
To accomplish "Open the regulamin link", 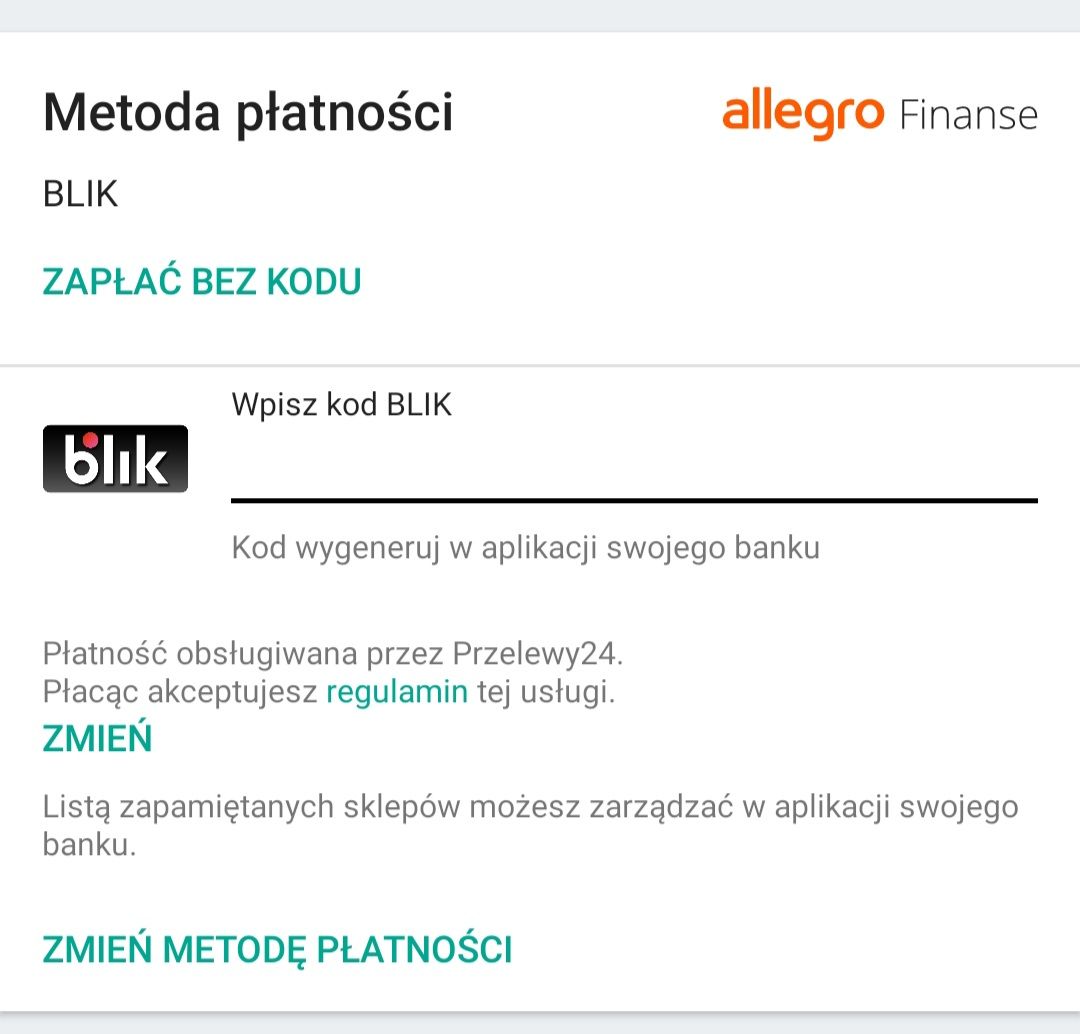I will coord(397,692).
